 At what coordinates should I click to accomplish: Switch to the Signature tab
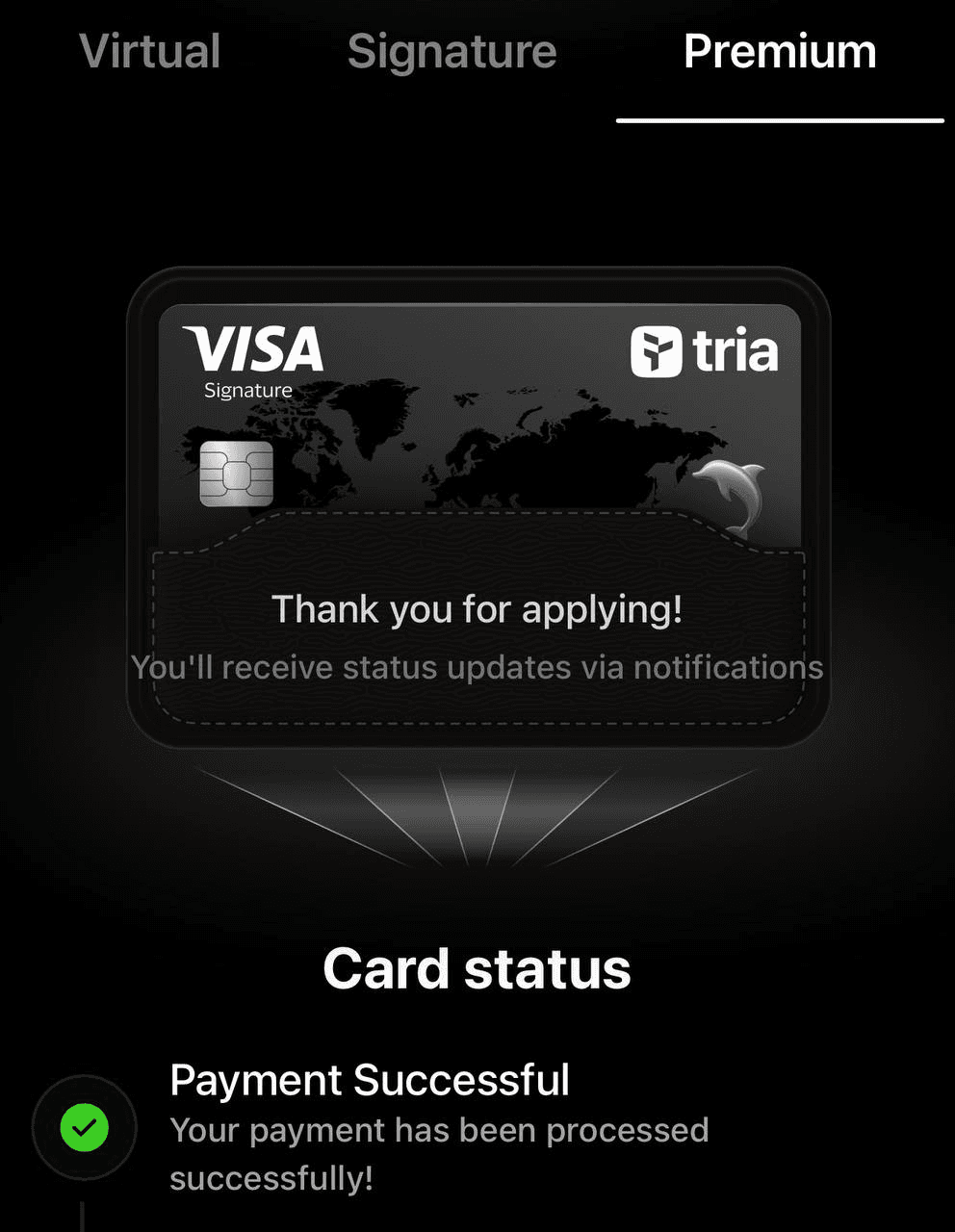point(452,52)
